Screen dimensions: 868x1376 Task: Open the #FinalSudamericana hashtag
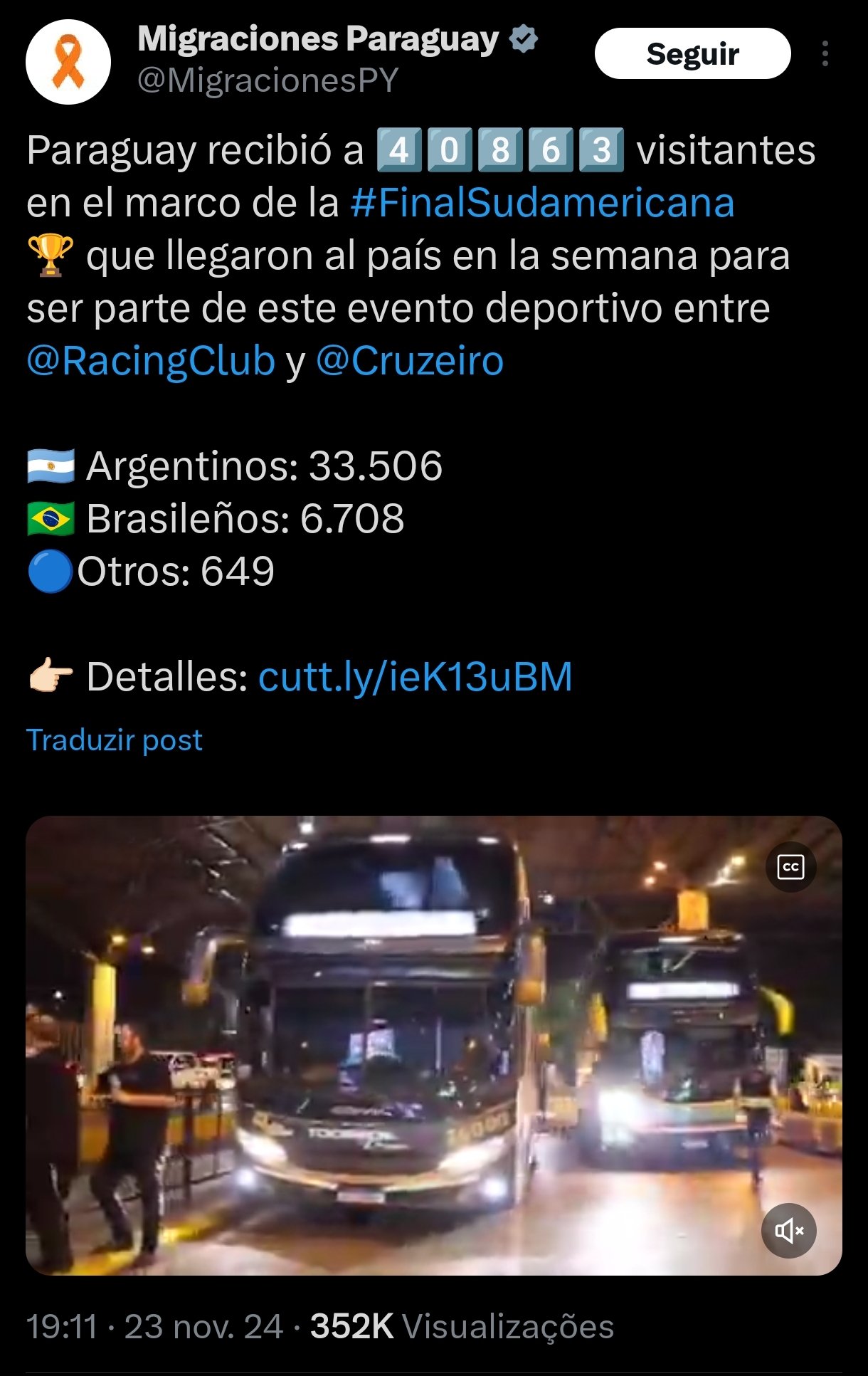point(542,203)
